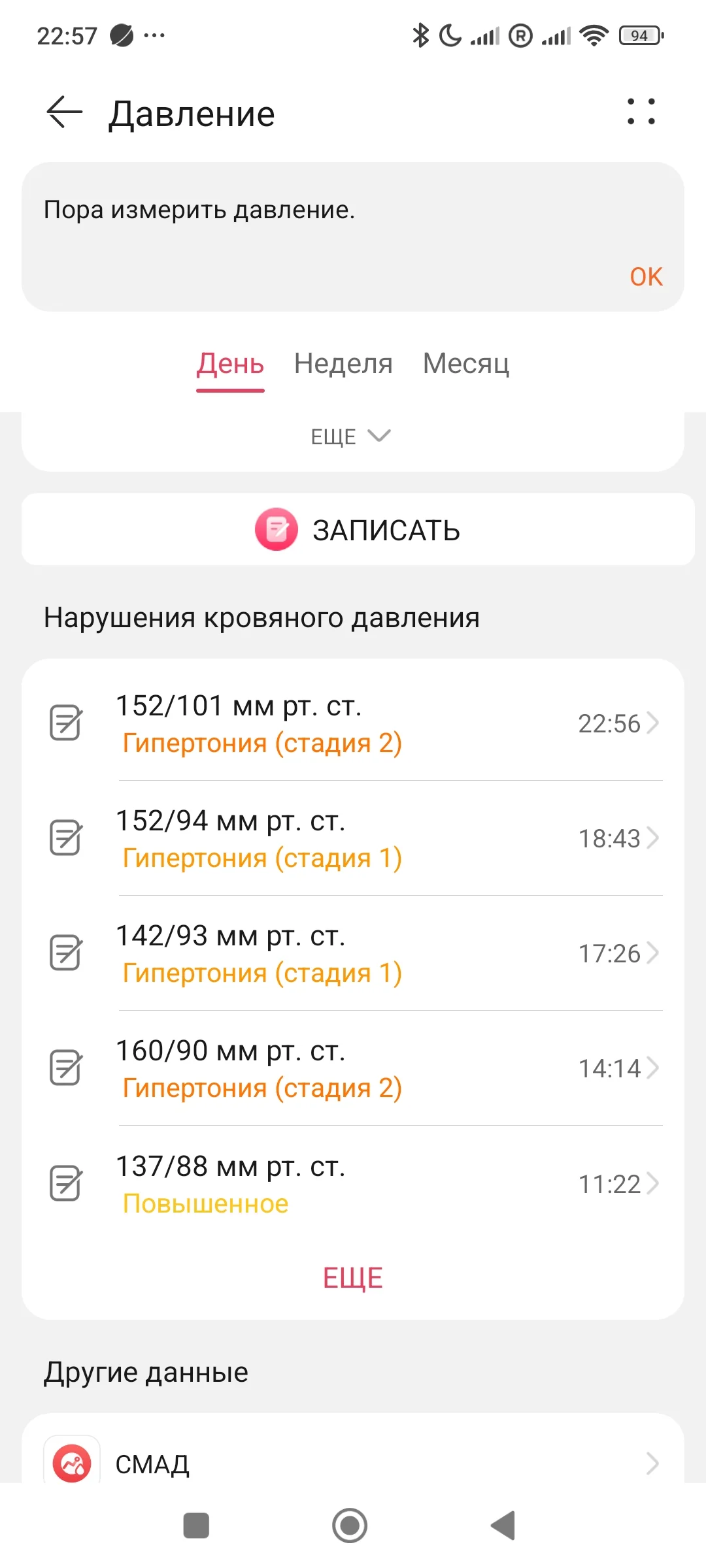706x1568 pixels.
Task: View the 142/93 reading from 17:26
Action: point(353,953)
